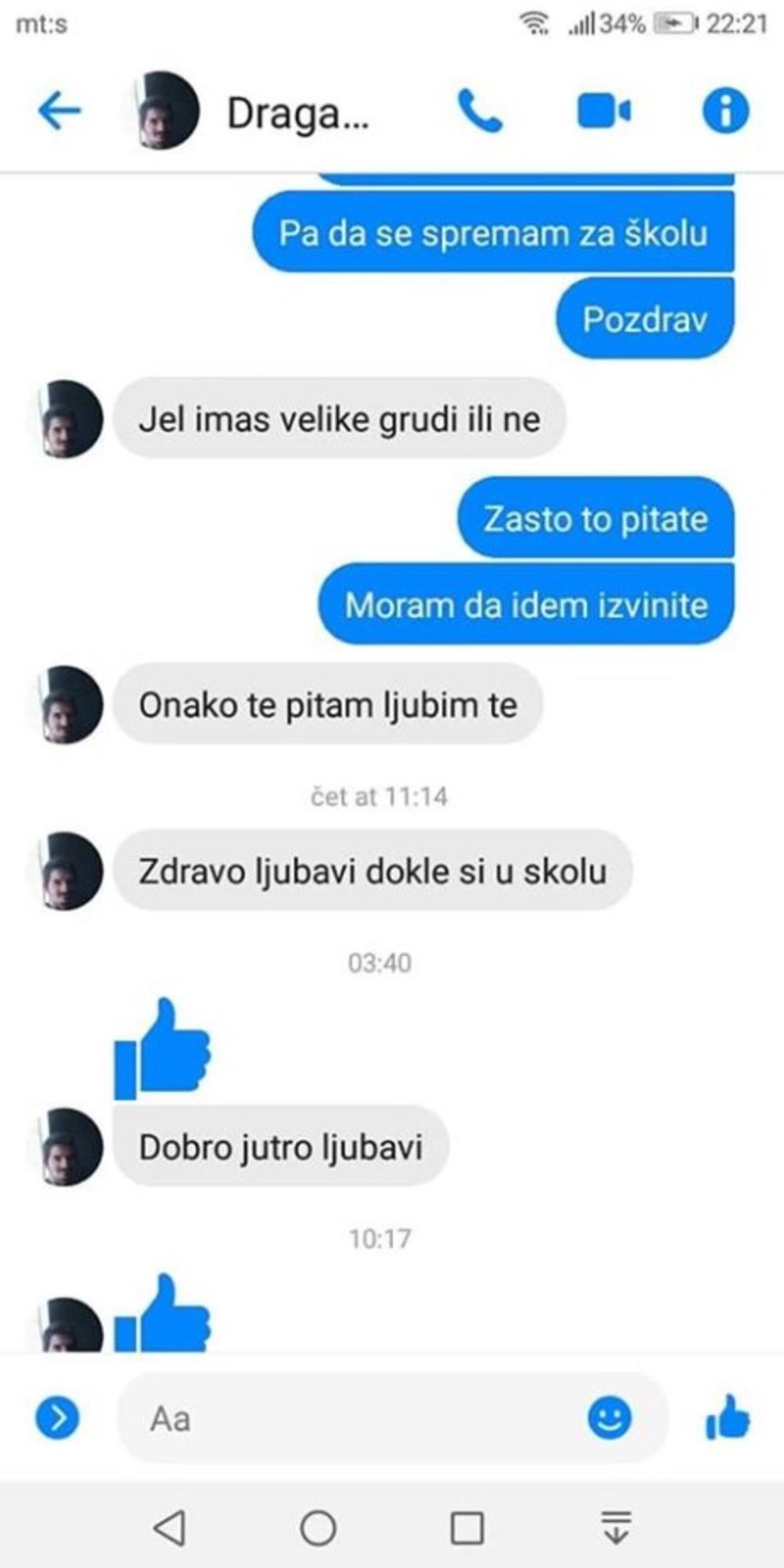This screenshot has width=784, height=1568.
Task: Go back from the chat
Action: click(x=60, y=111)
